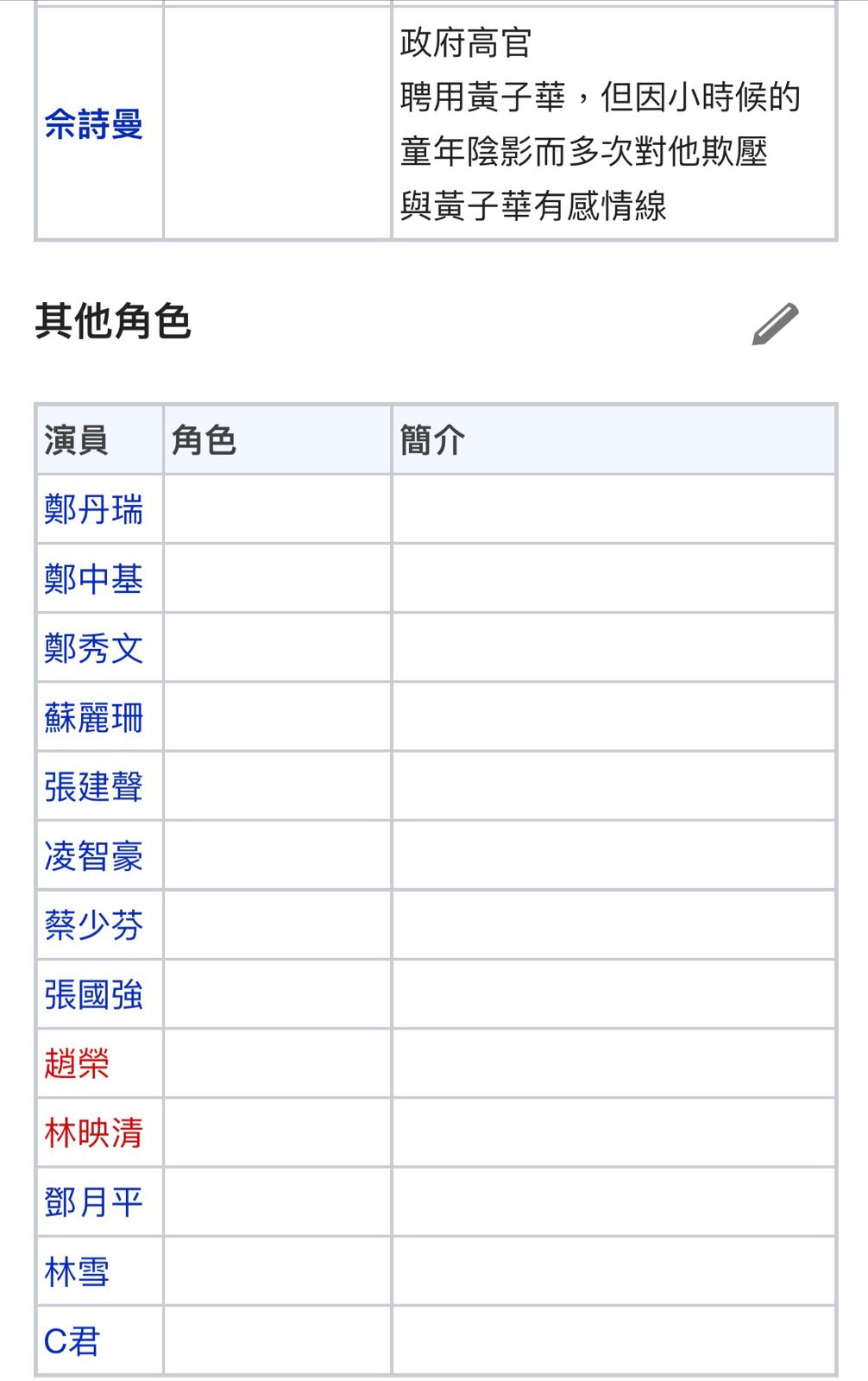Go to the 張建聲 article

pos(93,786)
